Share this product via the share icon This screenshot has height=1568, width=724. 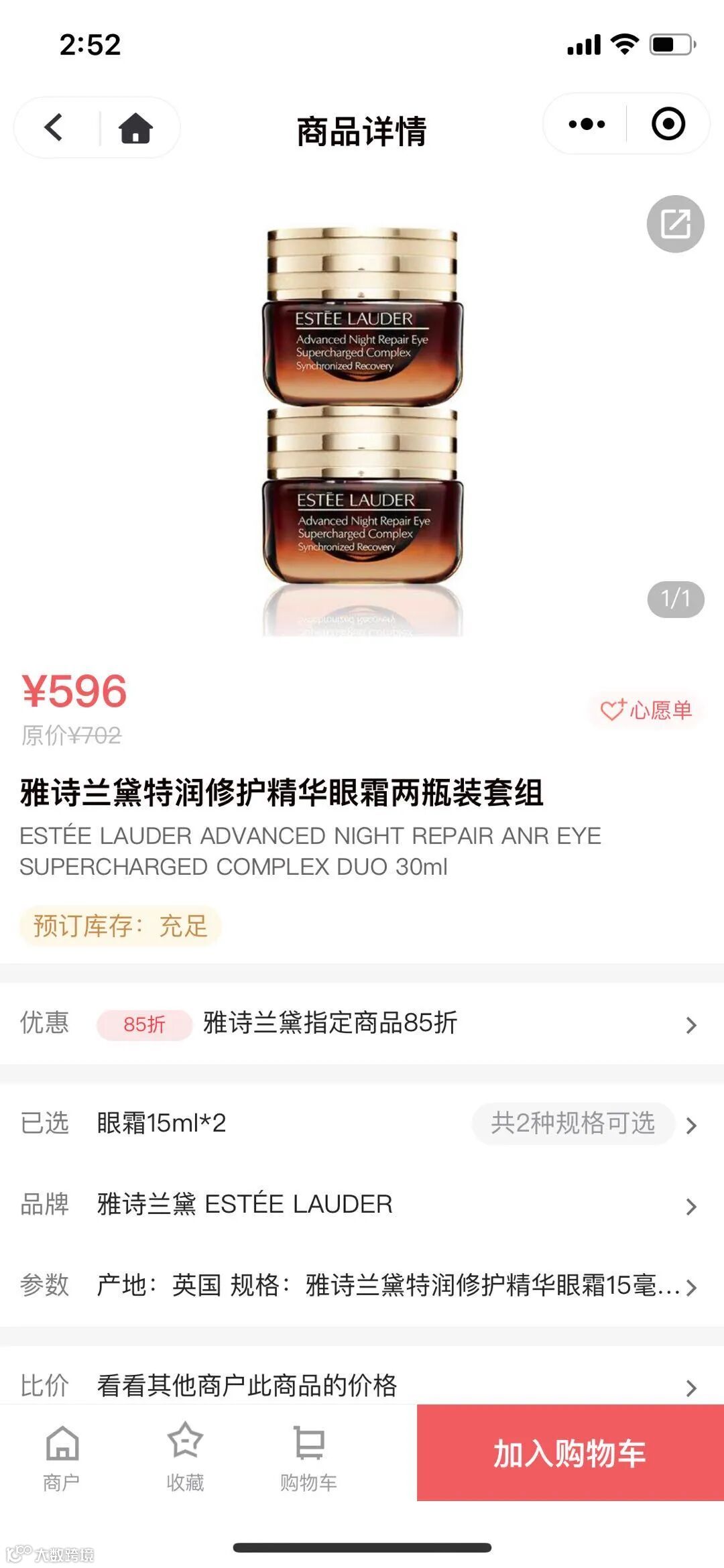675,224
